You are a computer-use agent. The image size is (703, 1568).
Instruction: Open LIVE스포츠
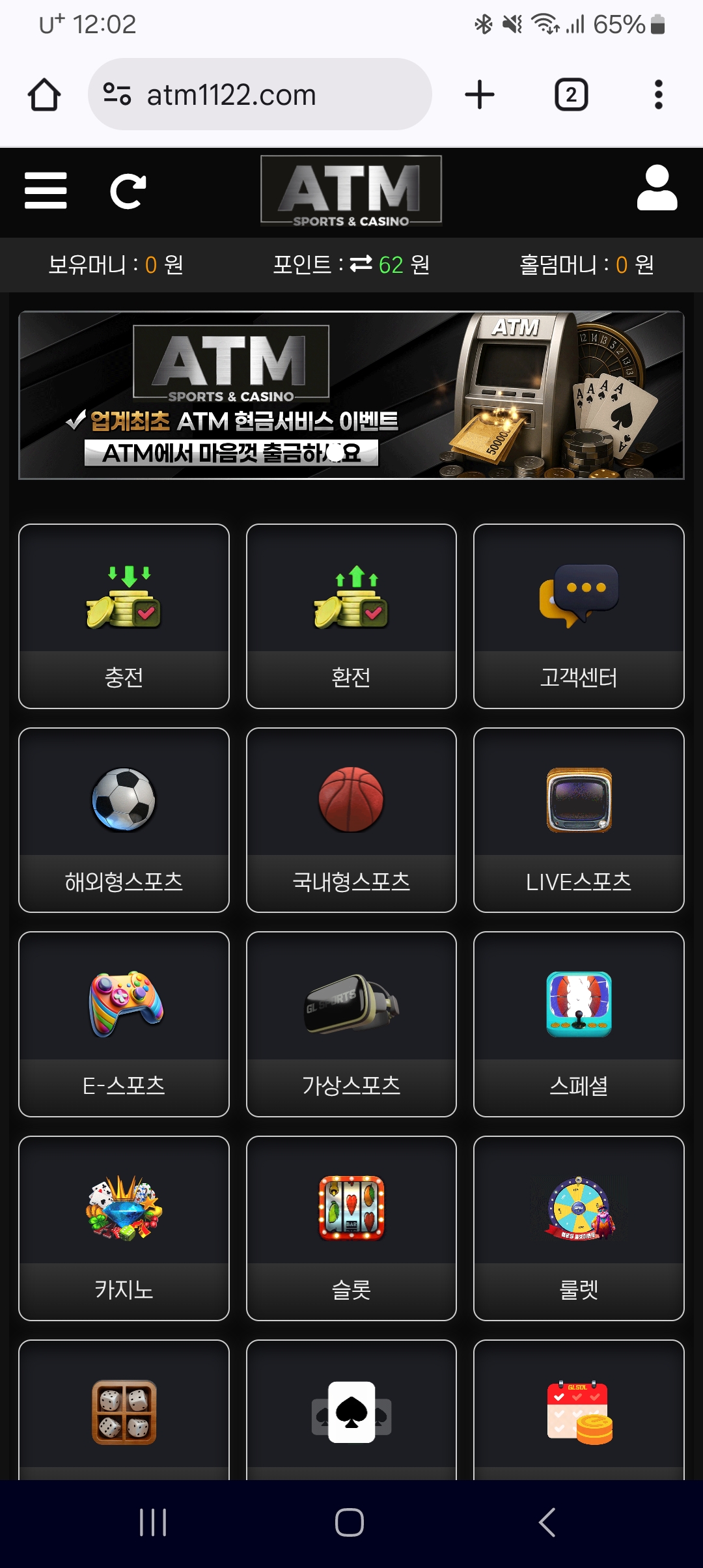click(579, 820)
